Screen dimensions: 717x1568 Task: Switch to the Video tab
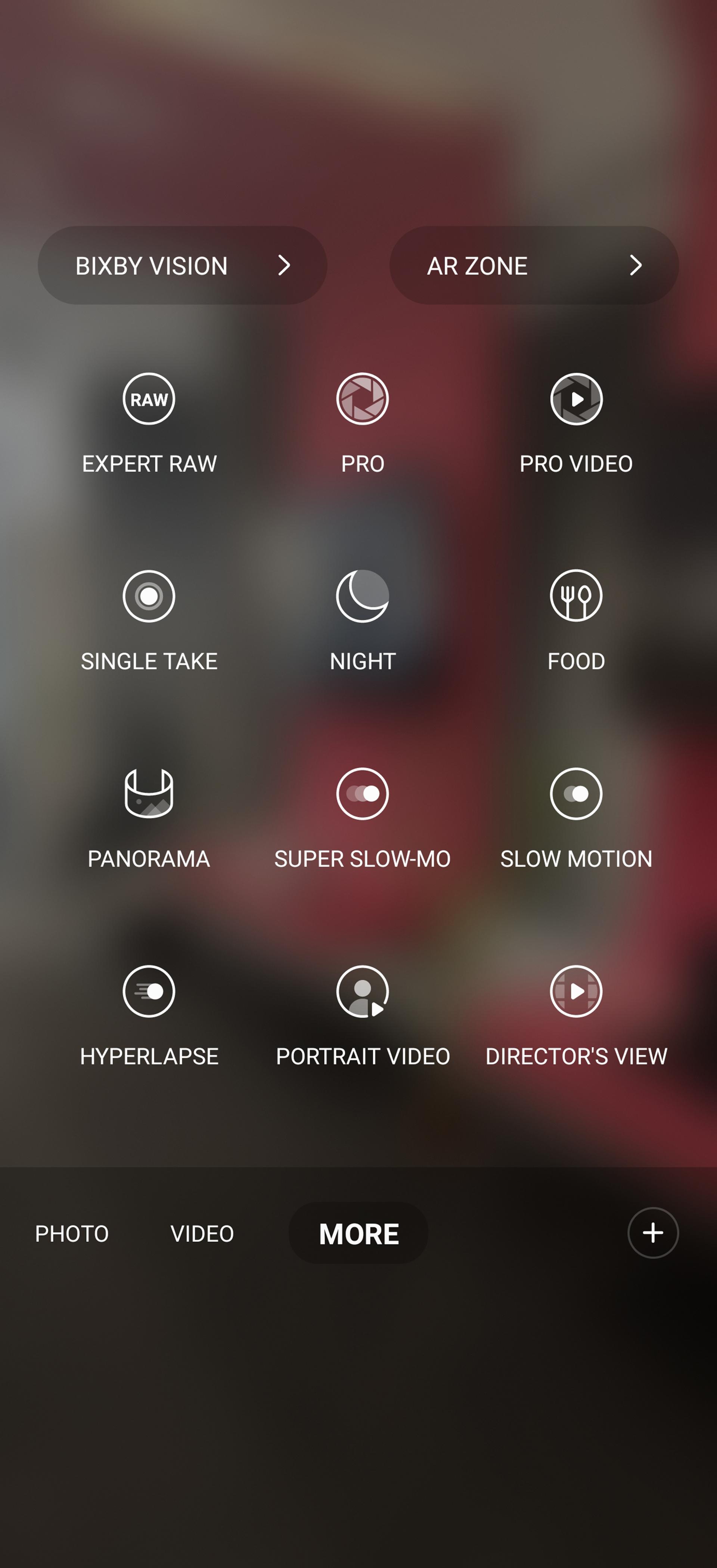pyautogui.click(x=202, y=1233)
